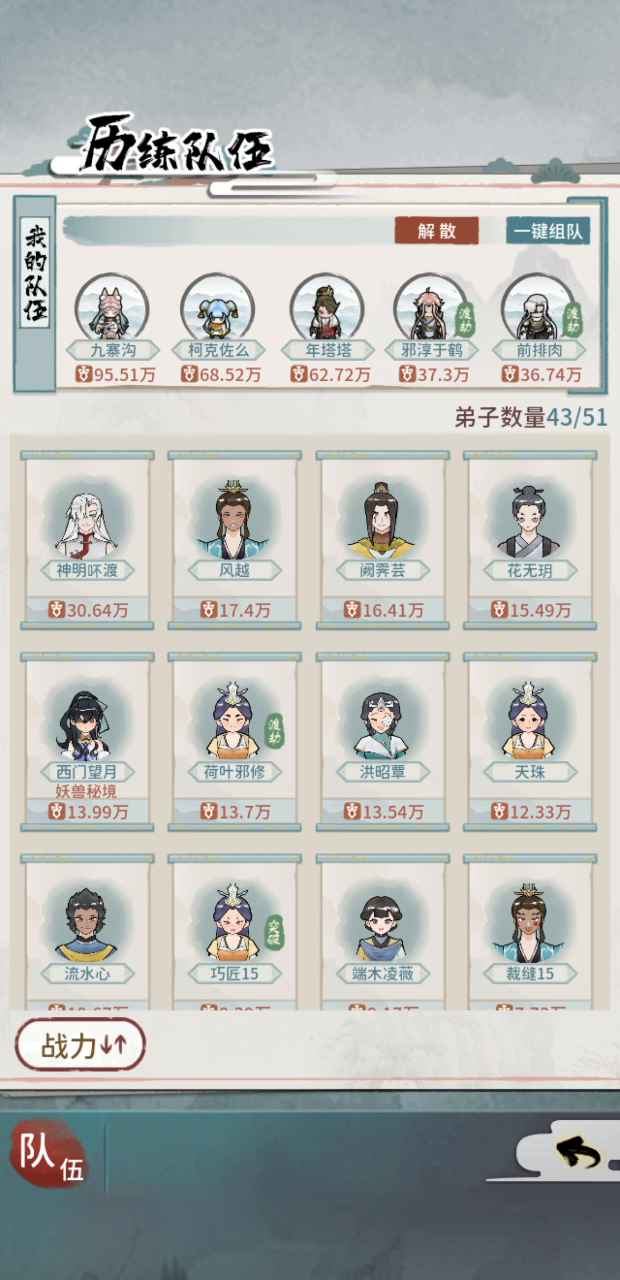Choose disciple card 洪昭覃

(383, 742)
